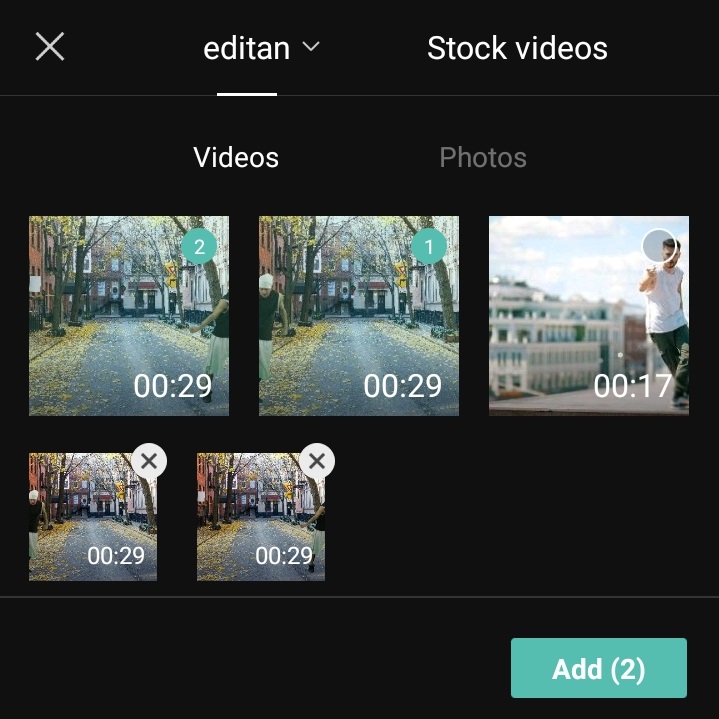Deselect the video with badge number 1
This screenshot has height=719, width=719.
[429, 246]
